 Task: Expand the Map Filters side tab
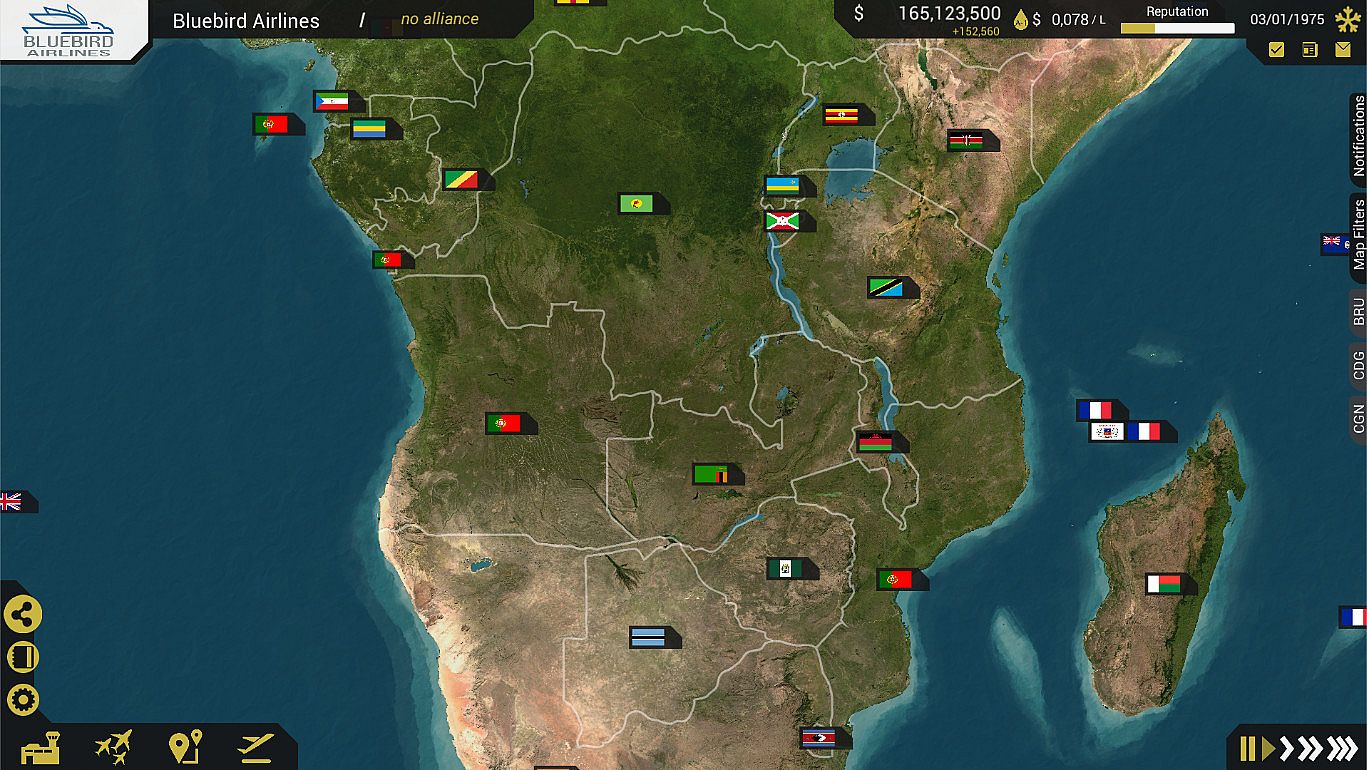pos(1358,235)
